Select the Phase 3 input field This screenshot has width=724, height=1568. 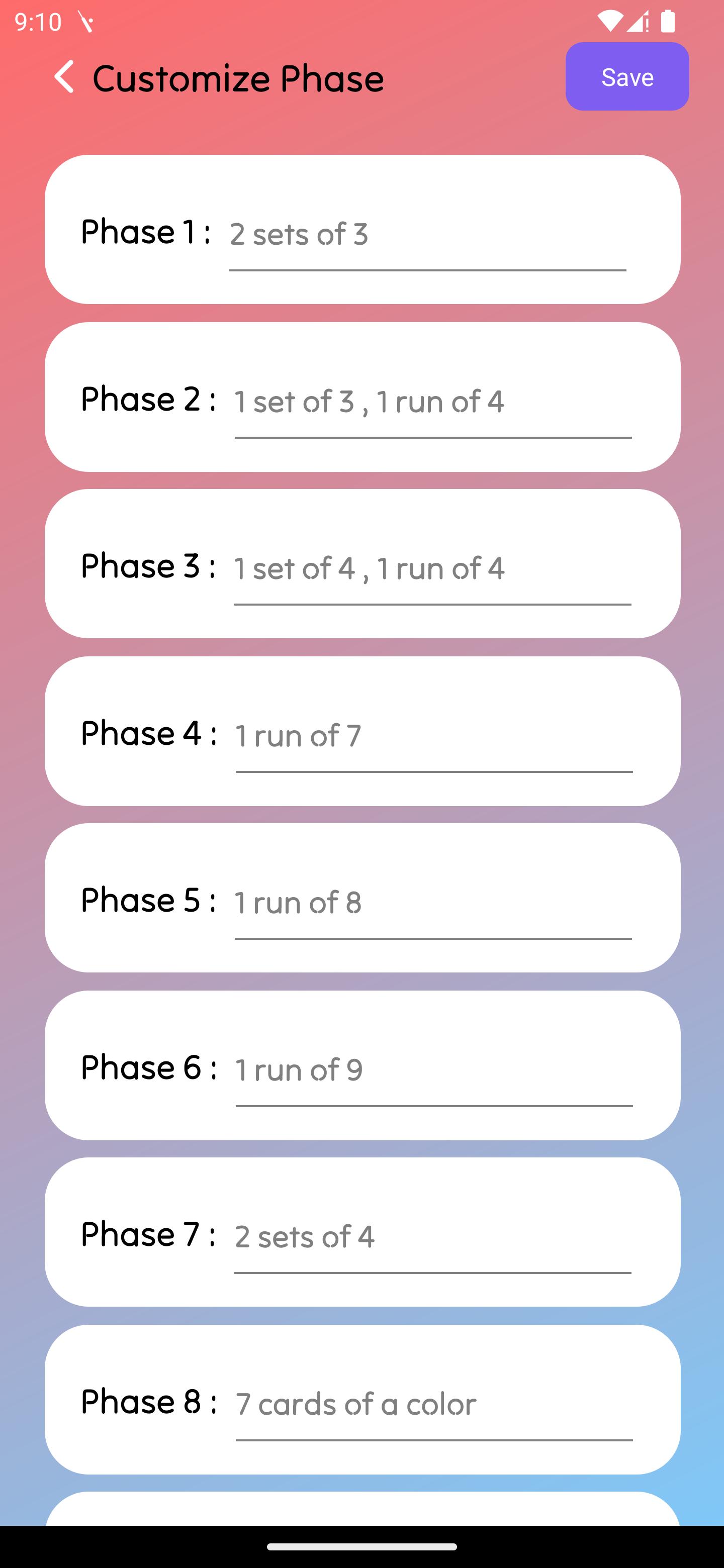click(x=433, y=570)
